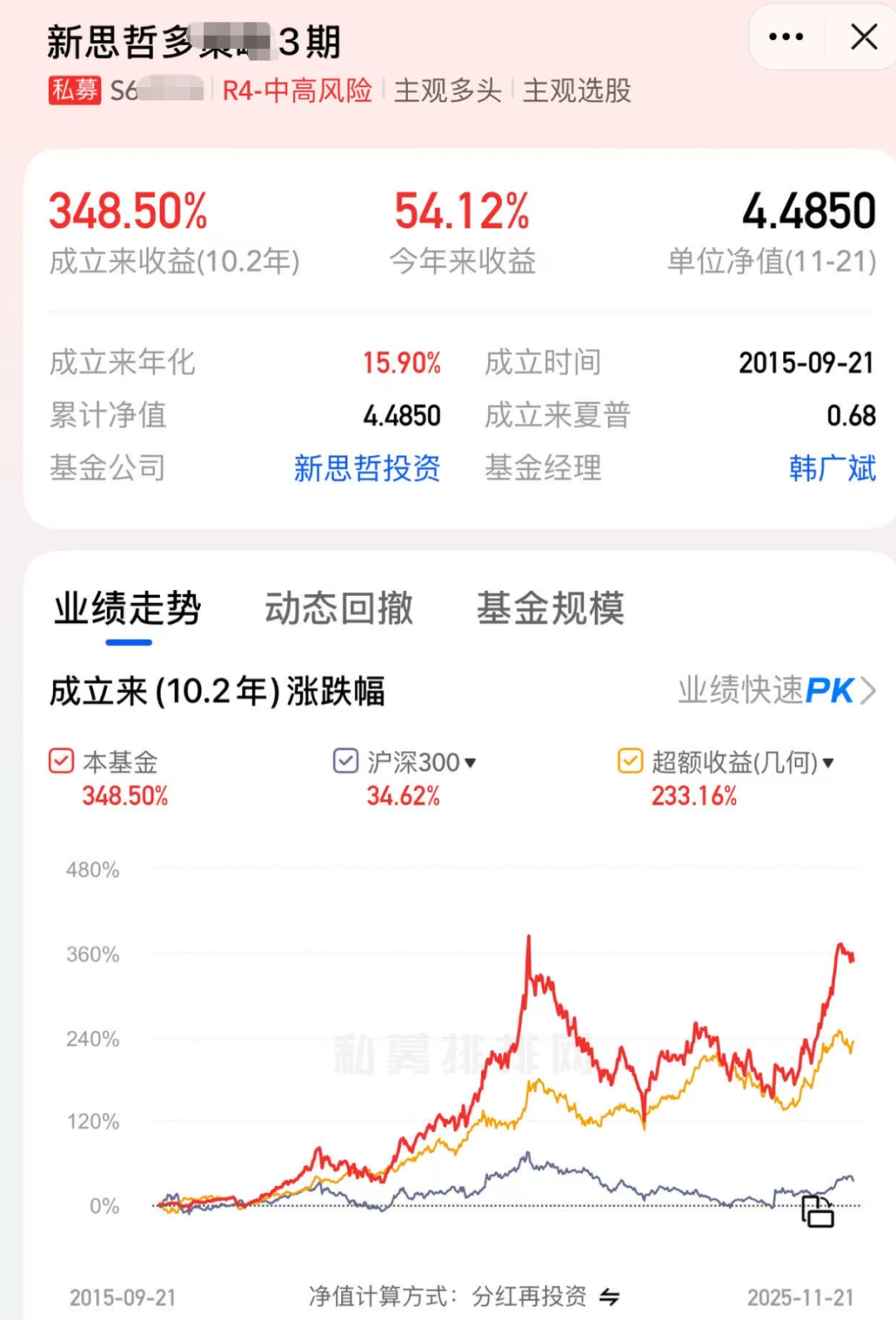Expand the 超额收益(几何) dropdown
Viewport: 896px width, 1320px height.
coord(828,762)
